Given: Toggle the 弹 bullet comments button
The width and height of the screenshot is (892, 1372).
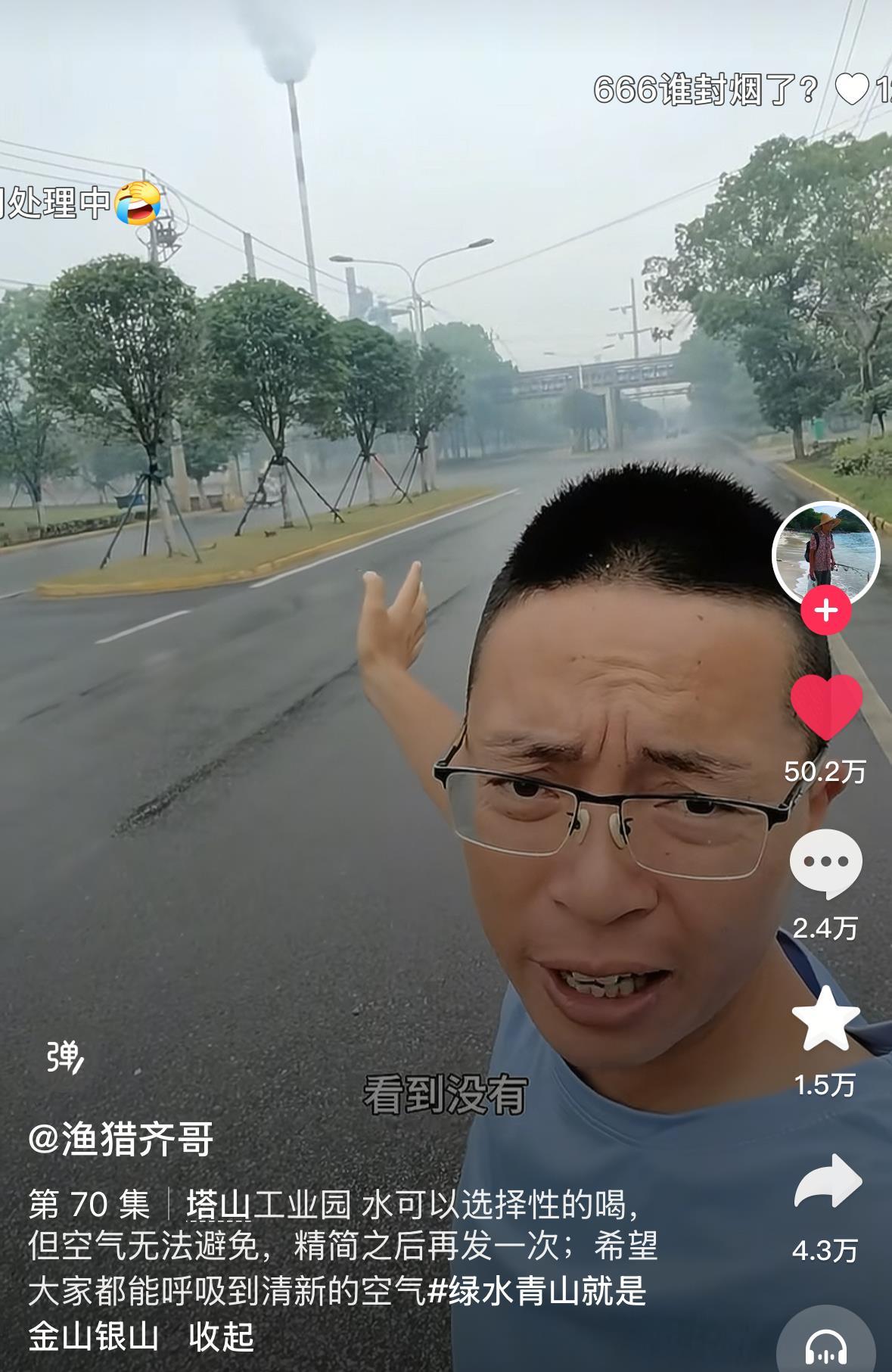Looking at the screenshot, I should tap(65, 1057).
